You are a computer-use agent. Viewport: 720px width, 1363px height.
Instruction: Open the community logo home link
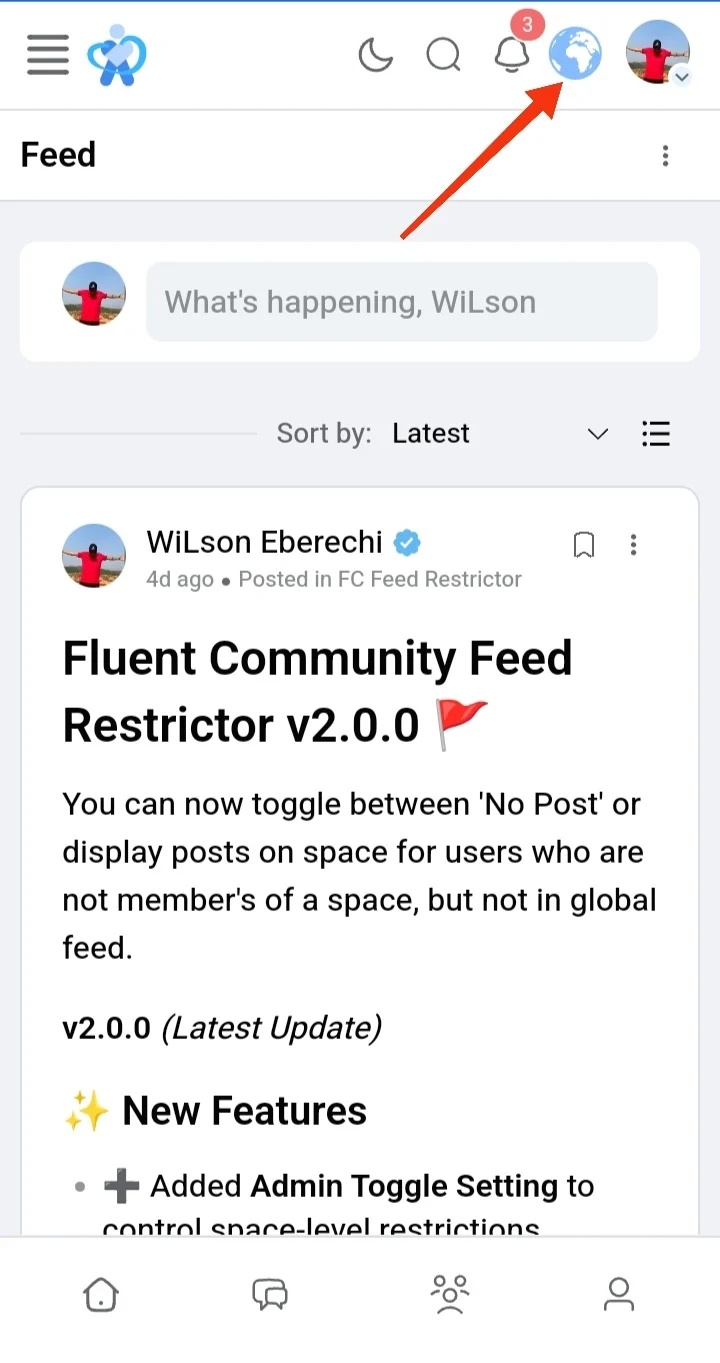[117, 55]
